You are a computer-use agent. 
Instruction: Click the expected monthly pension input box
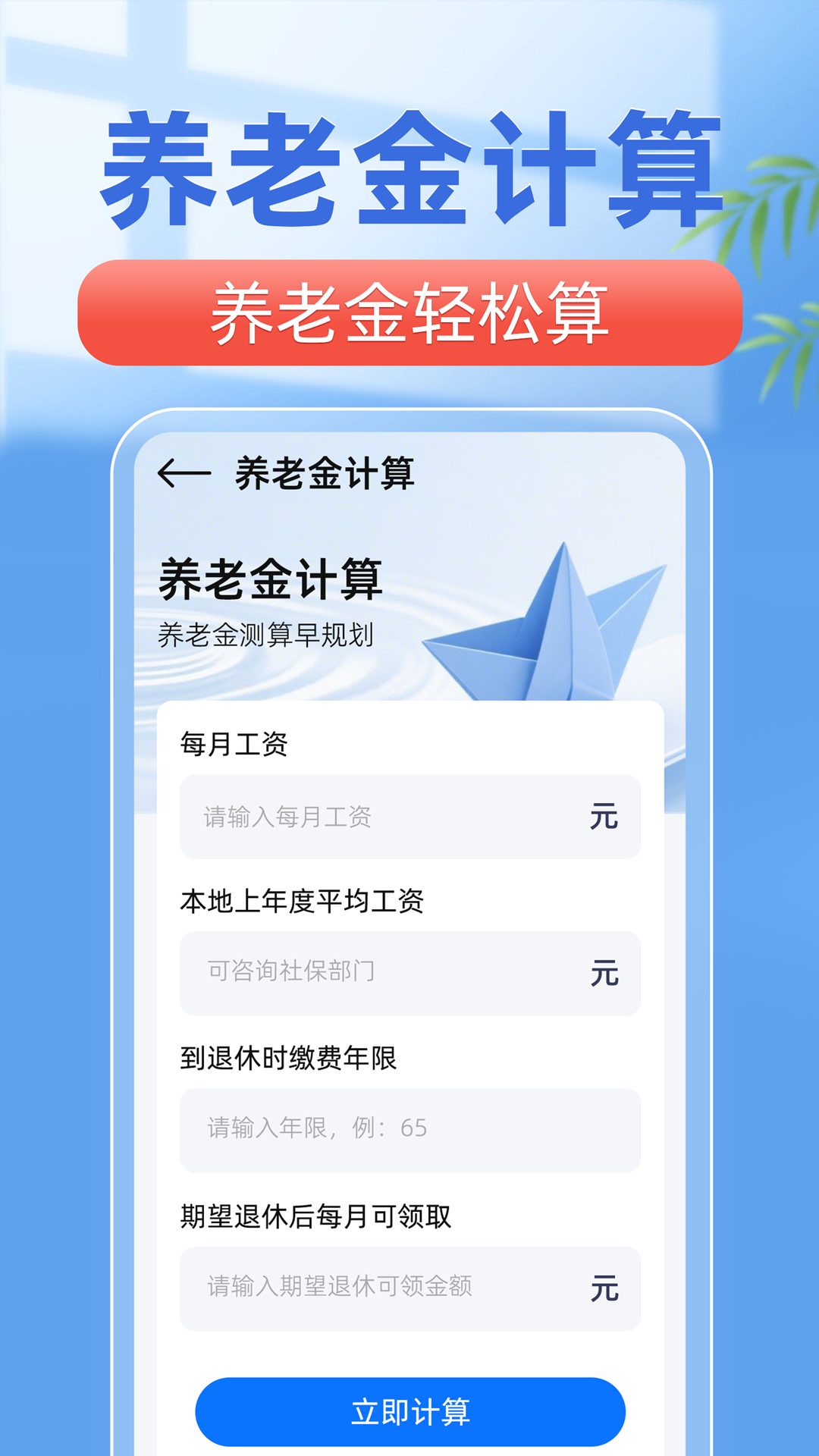409,1287
